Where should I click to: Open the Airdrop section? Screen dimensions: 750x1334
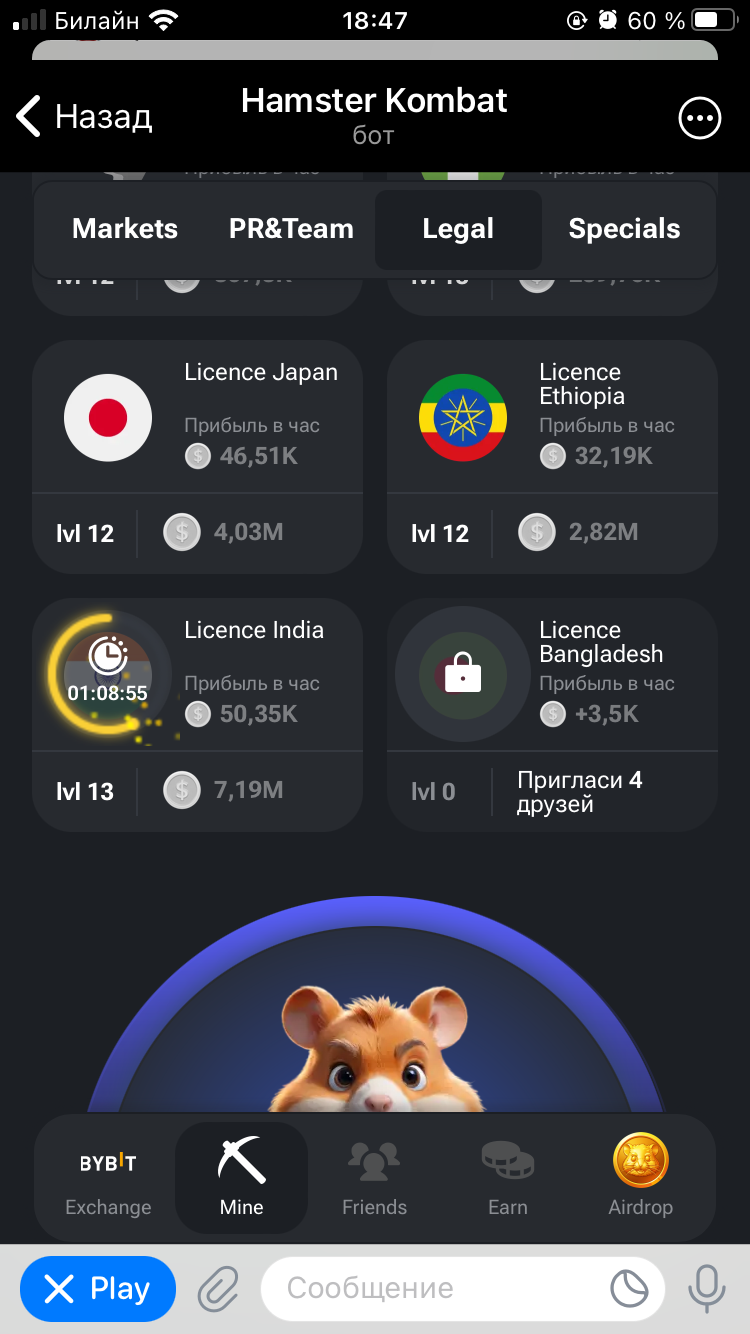pos(640,1178)
